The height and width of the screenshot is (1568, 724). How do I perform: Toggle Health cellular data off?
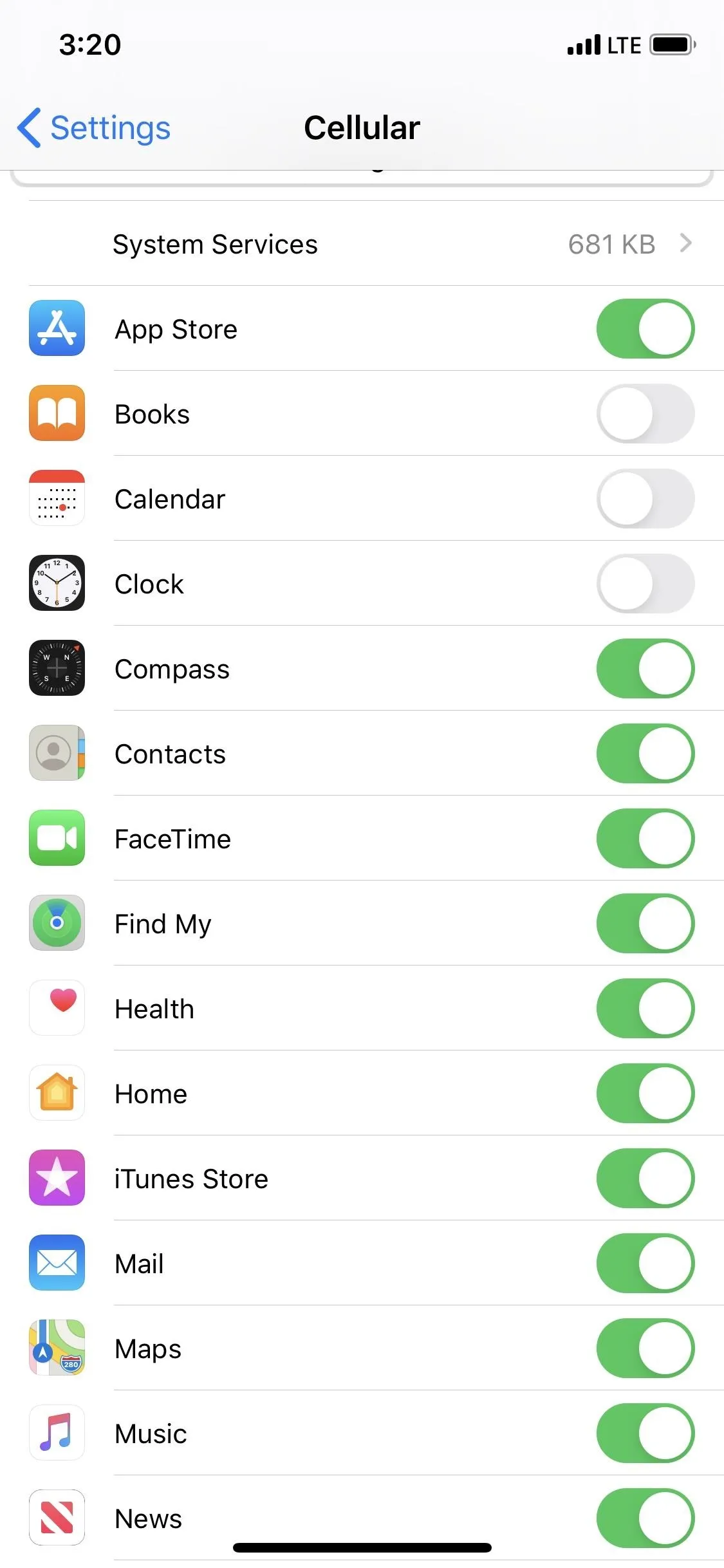(x=645, y=1009)
